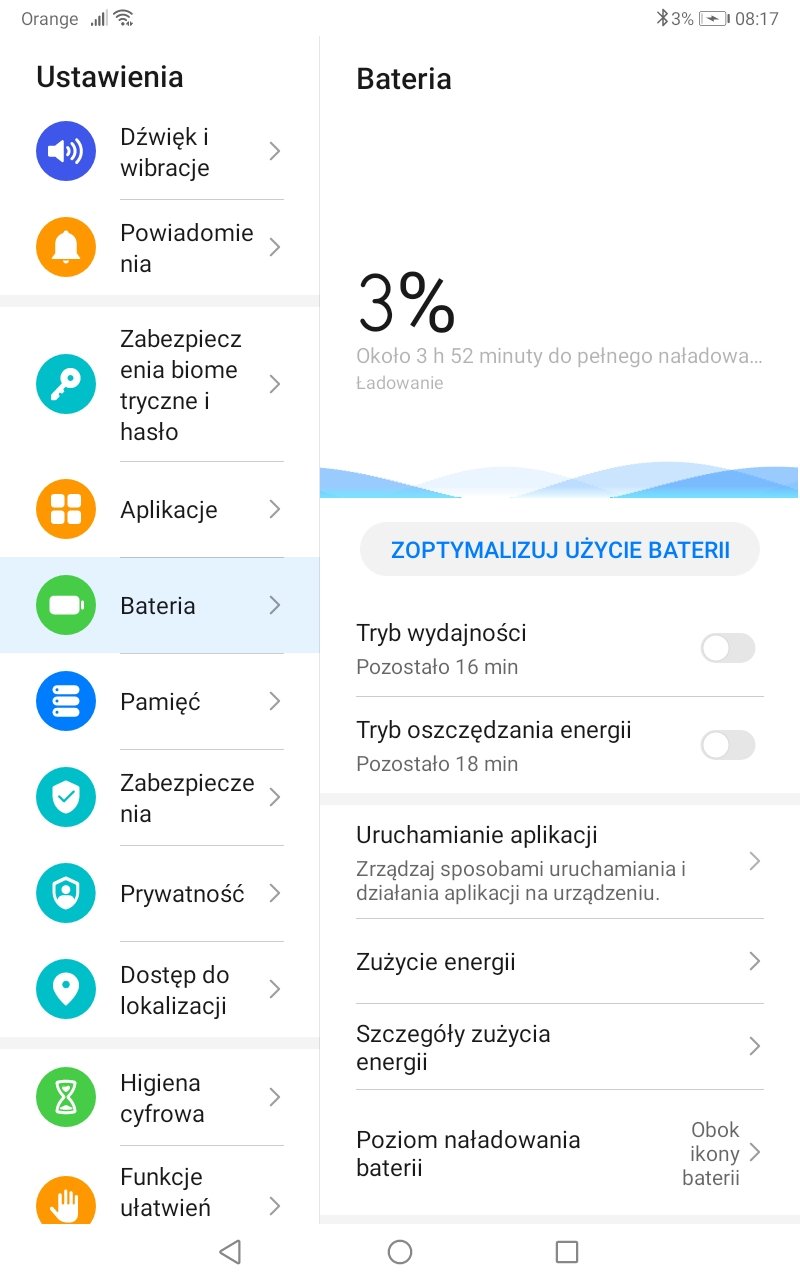
Task: Tap Zoptymalizuj użycie baterii button
Action: point(560,549)
